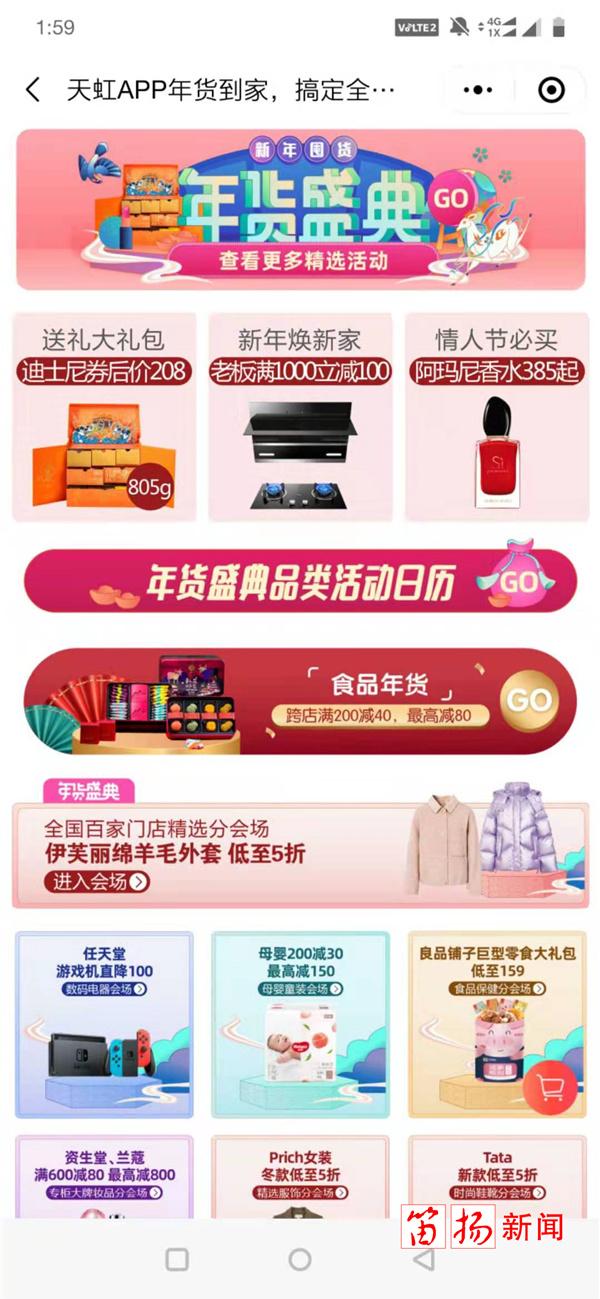Open the floating shopping cart
The image size is (600, 1299).
click(x=550, y=1086)
